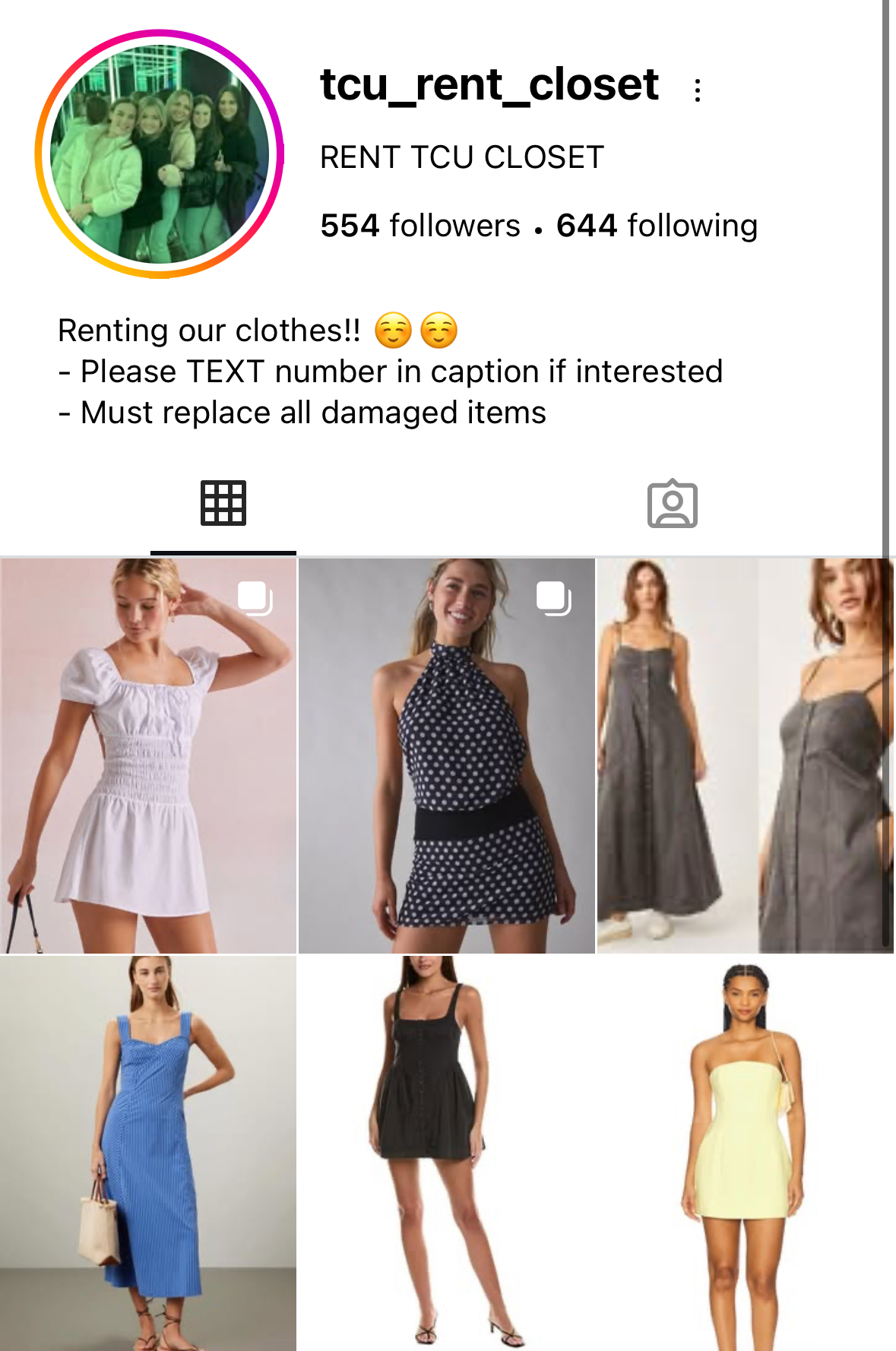Open the gray maxi dress post
Screen dimensions: 896x1351
[x=745, y=755]
